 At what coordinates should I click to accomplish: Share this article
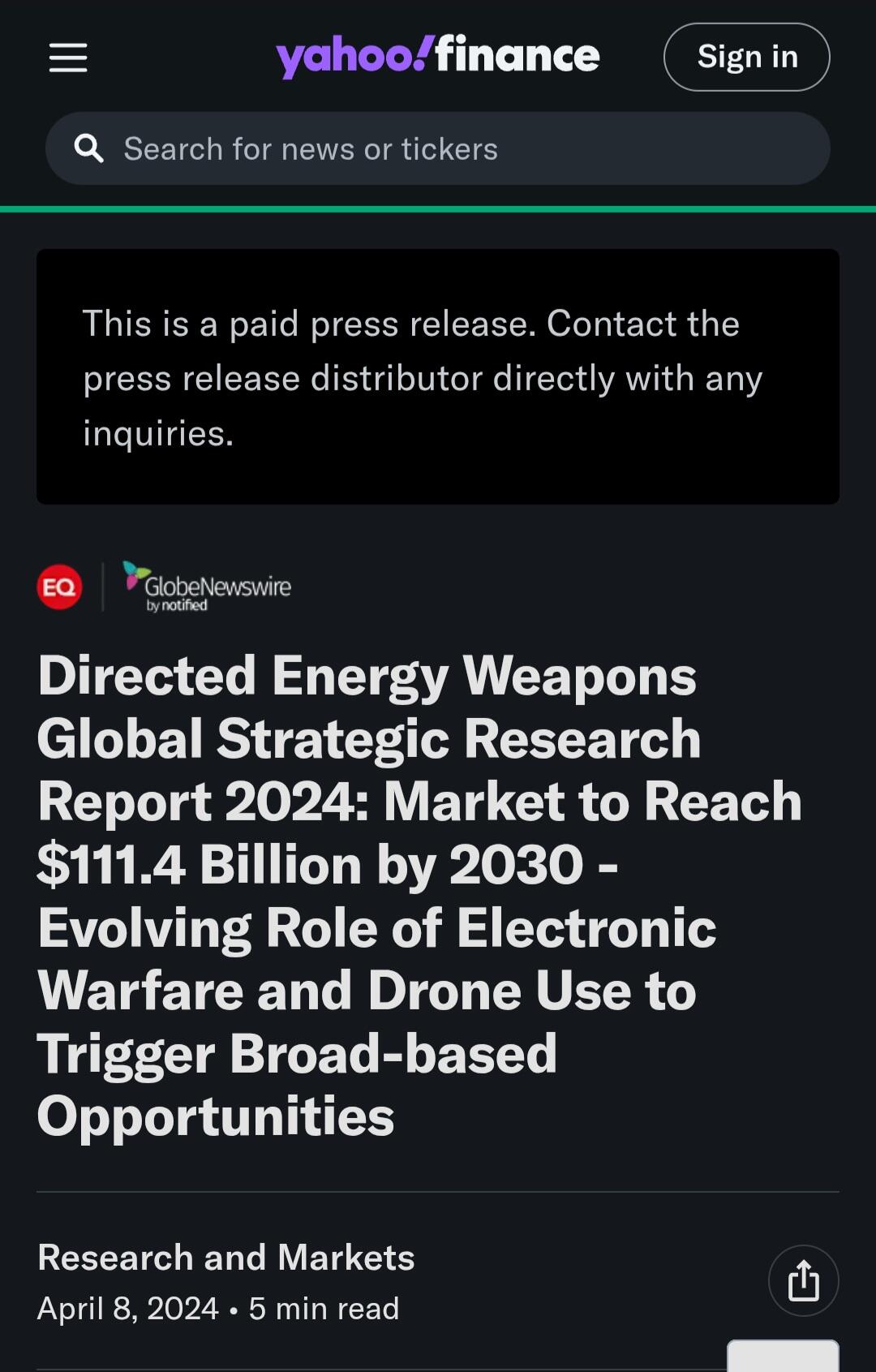click(803, 1280)
